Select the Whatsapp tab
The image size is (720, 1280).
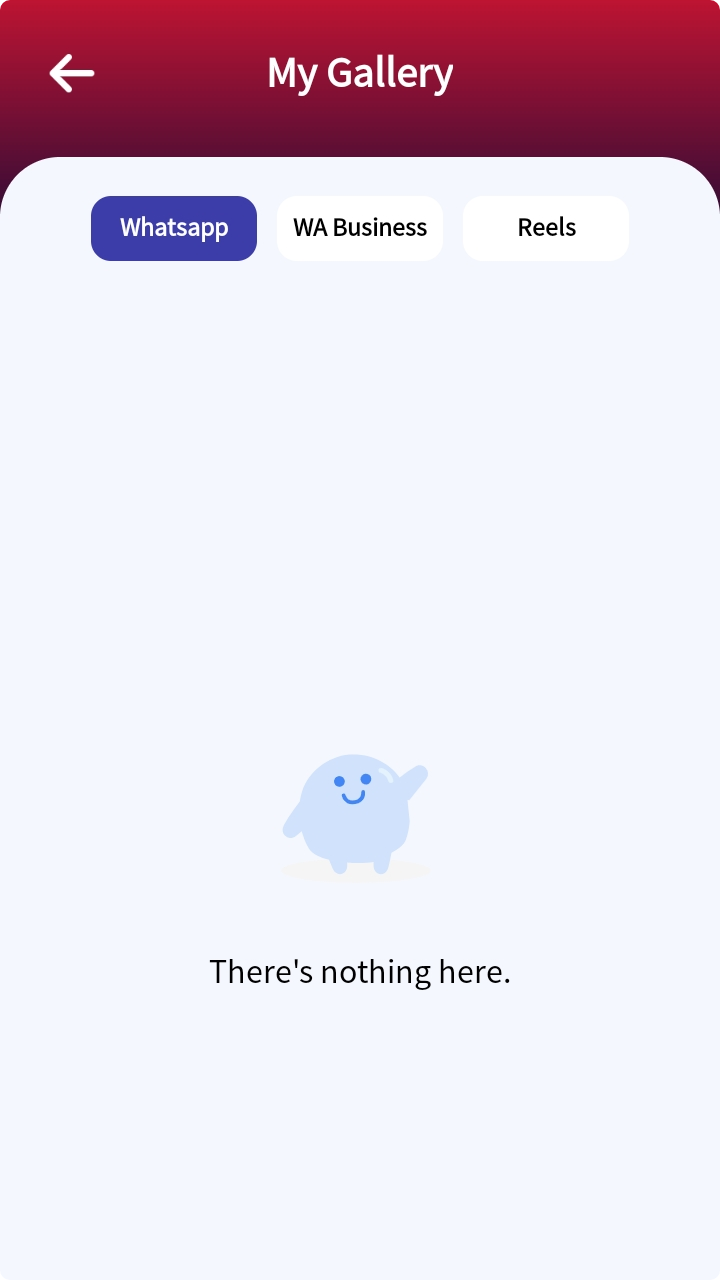click(174, 228)
